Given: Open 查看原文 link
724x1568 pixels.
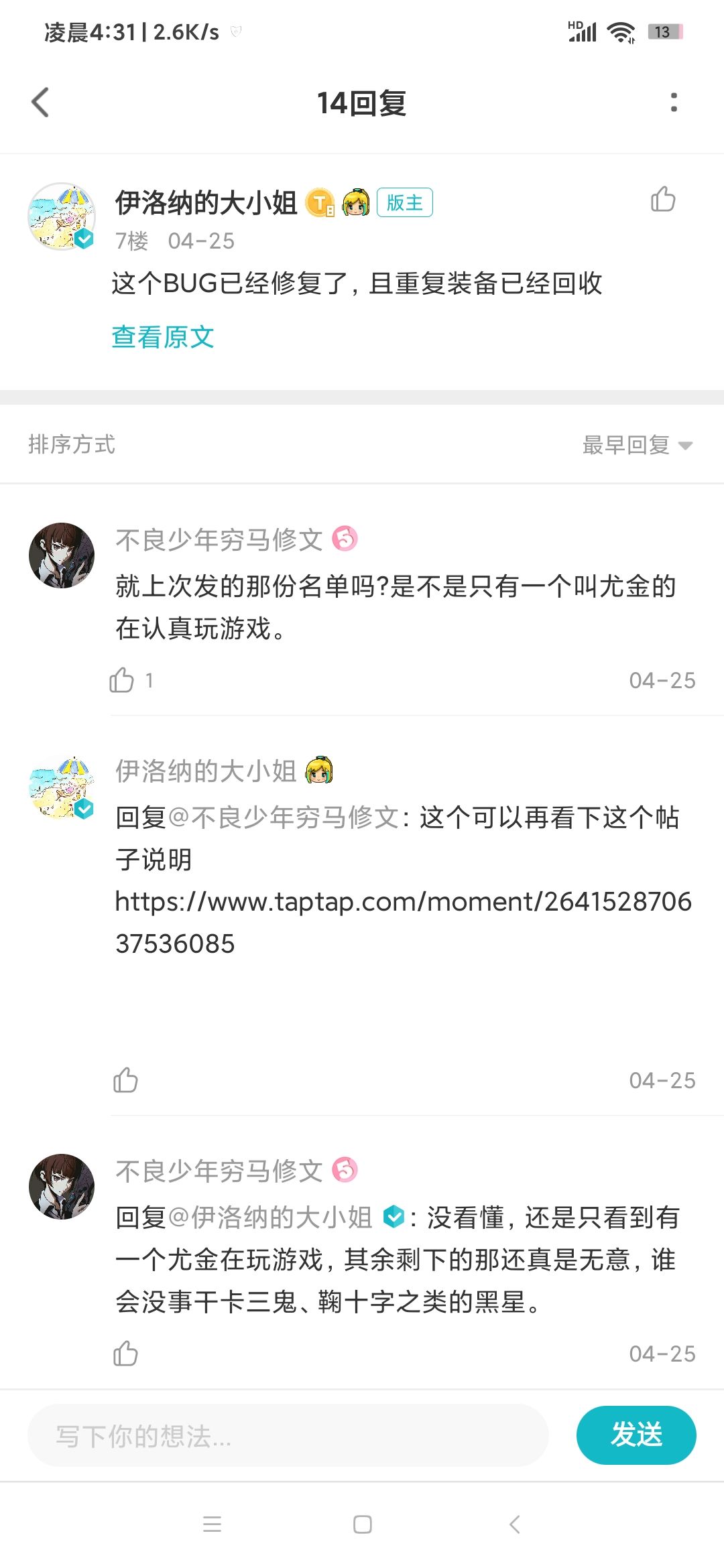Looking at the screenshot, I should pyautogui.click(x=163, y=337).
